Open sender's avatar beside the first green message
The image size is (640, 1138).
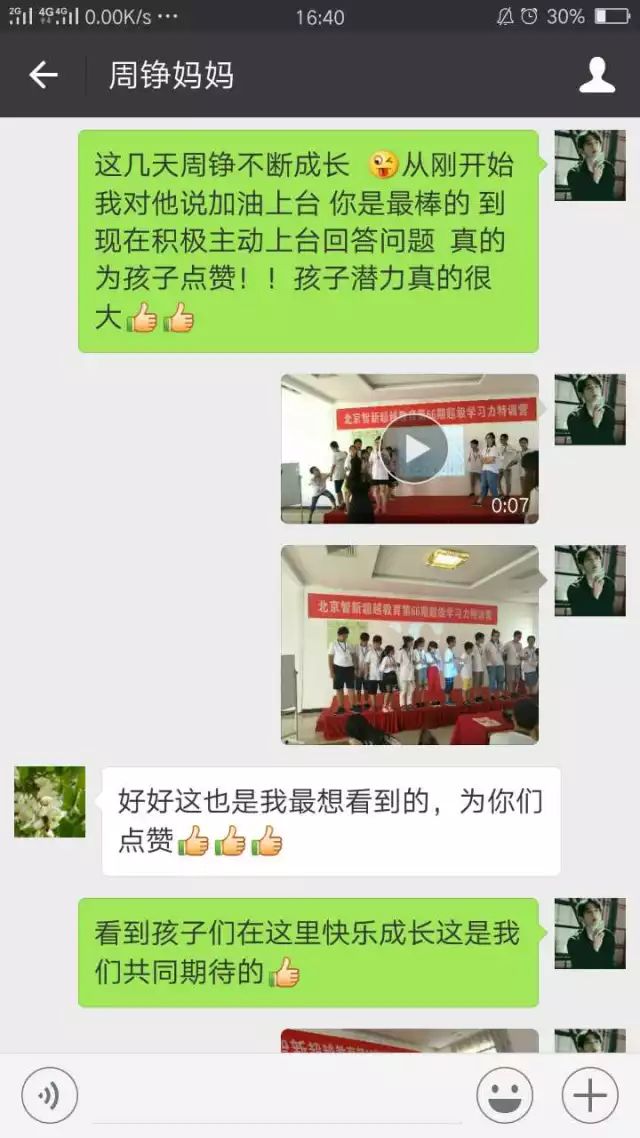(590, 166)
